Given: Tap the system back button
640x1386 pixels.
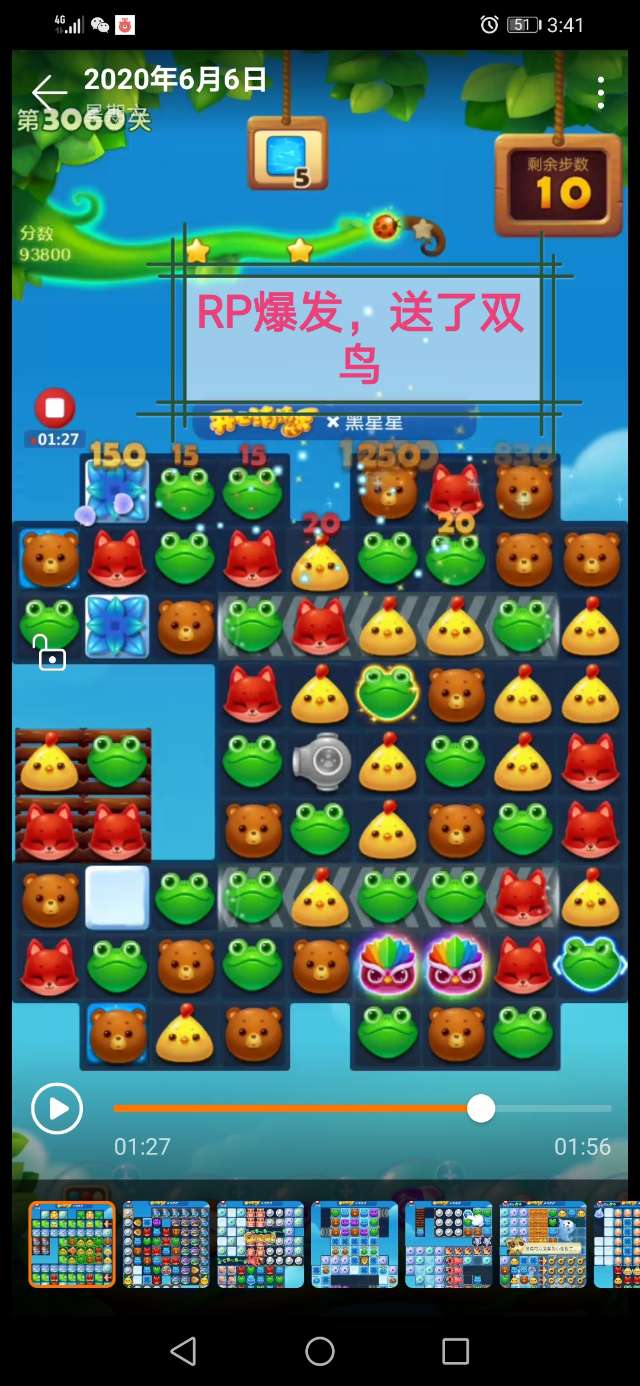Looking at the screenshot, I should pyautogui.click(x=183, y=1352).
